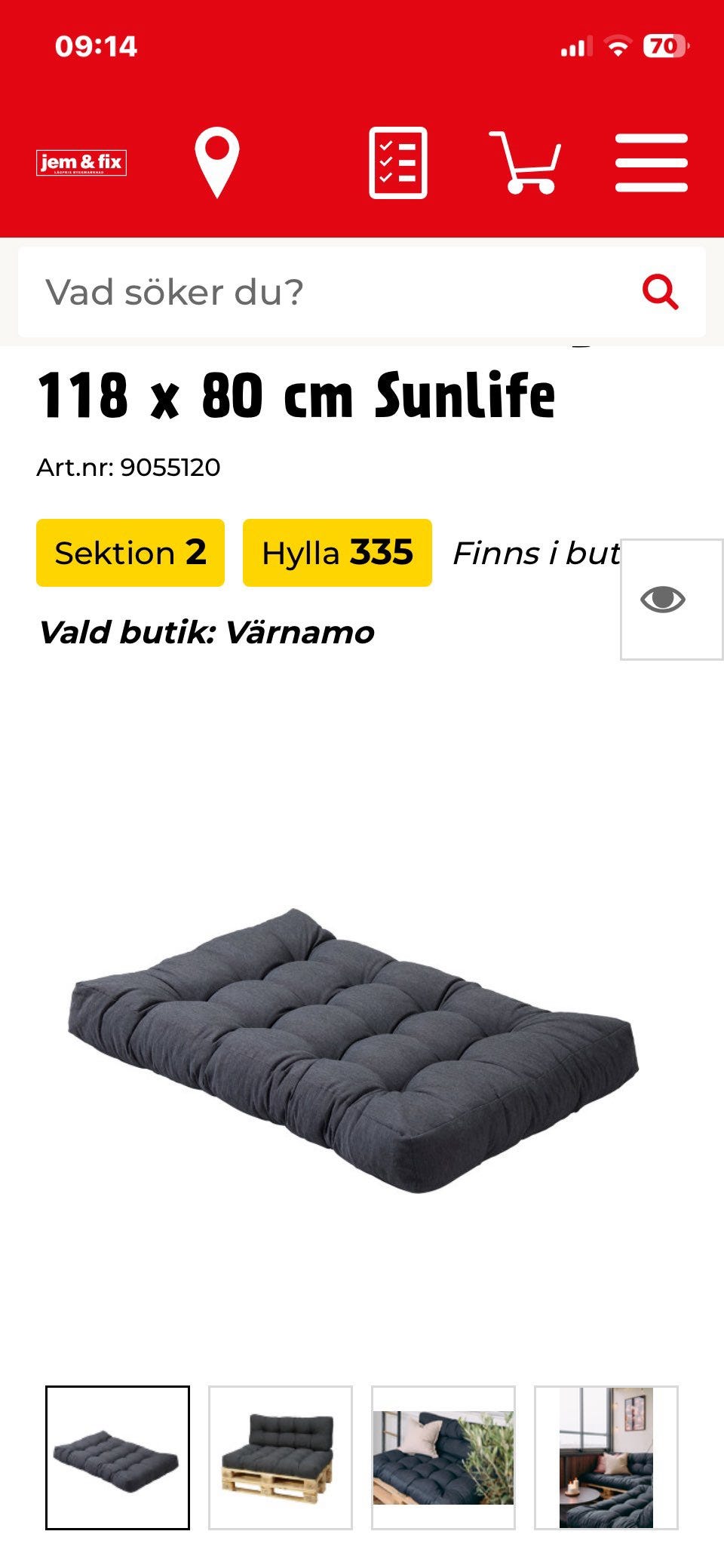724x1568 pixels.
Task: Select the thumbnail with the plant
Action: (x=443, y=1458)
